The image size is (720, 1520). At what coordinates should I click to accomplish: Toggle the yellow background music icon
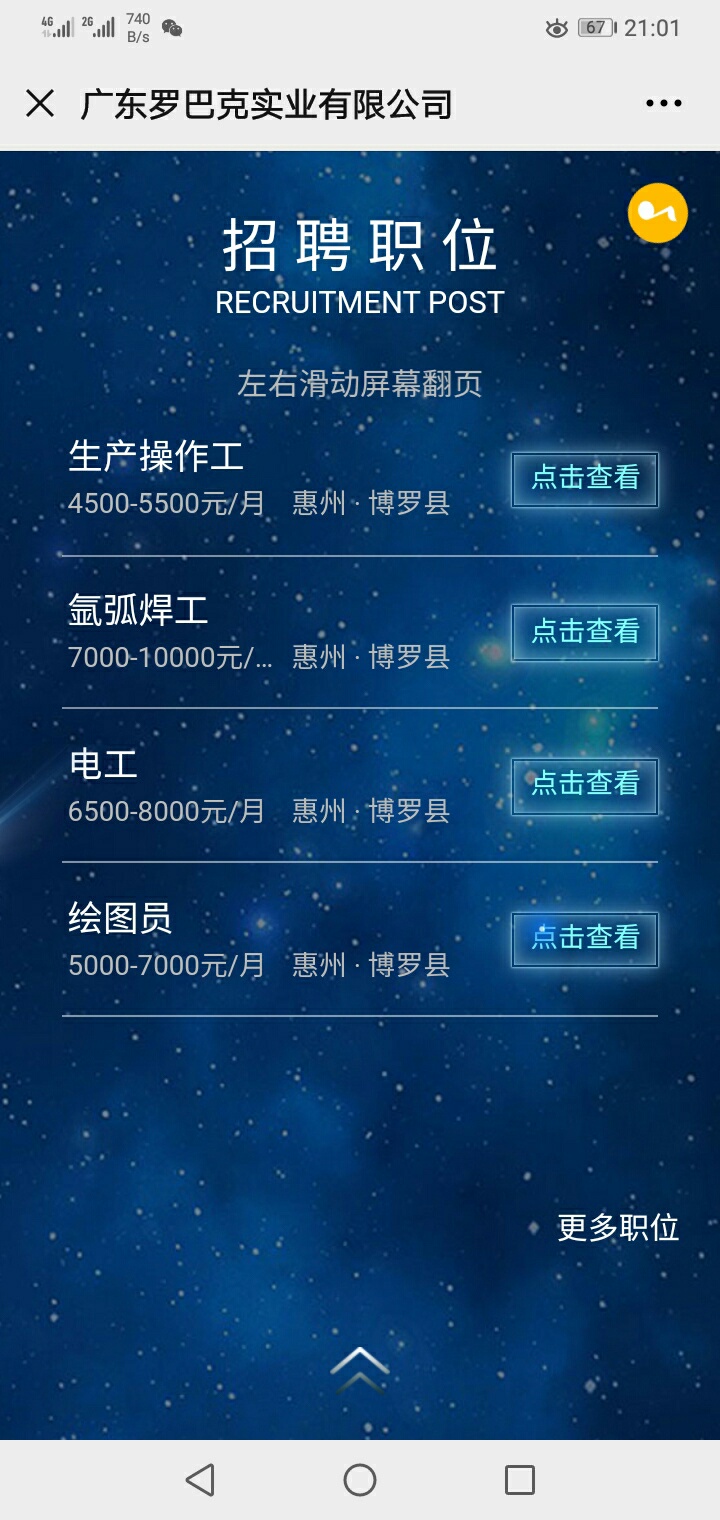pos(657,213)
